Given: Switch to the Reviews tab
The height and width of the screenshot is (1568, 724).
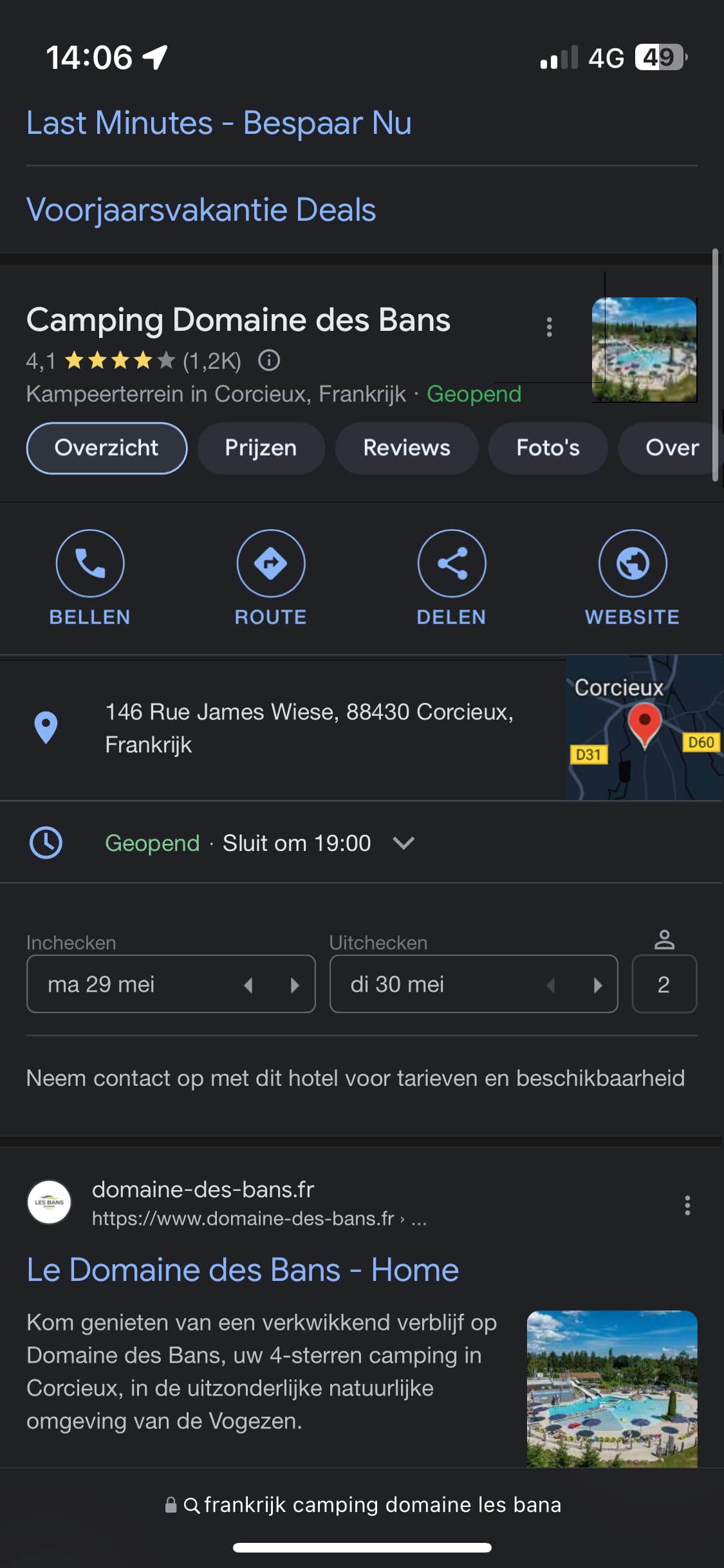Looking at the screenshot, I should (x=406, y=448).
